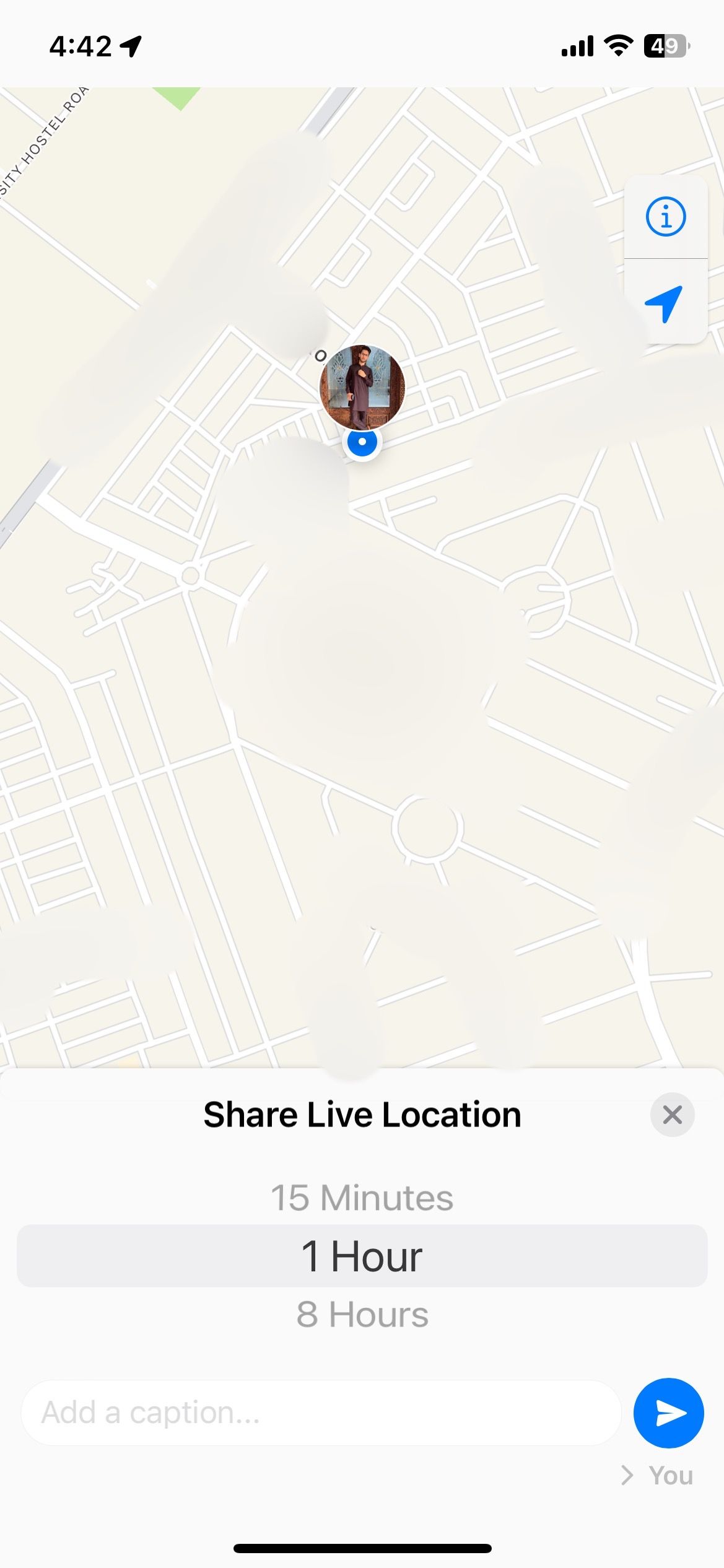Select the 15 Minutes sharing duration
Viewport: 724px width, 1568px height.
click(362, 1196)
